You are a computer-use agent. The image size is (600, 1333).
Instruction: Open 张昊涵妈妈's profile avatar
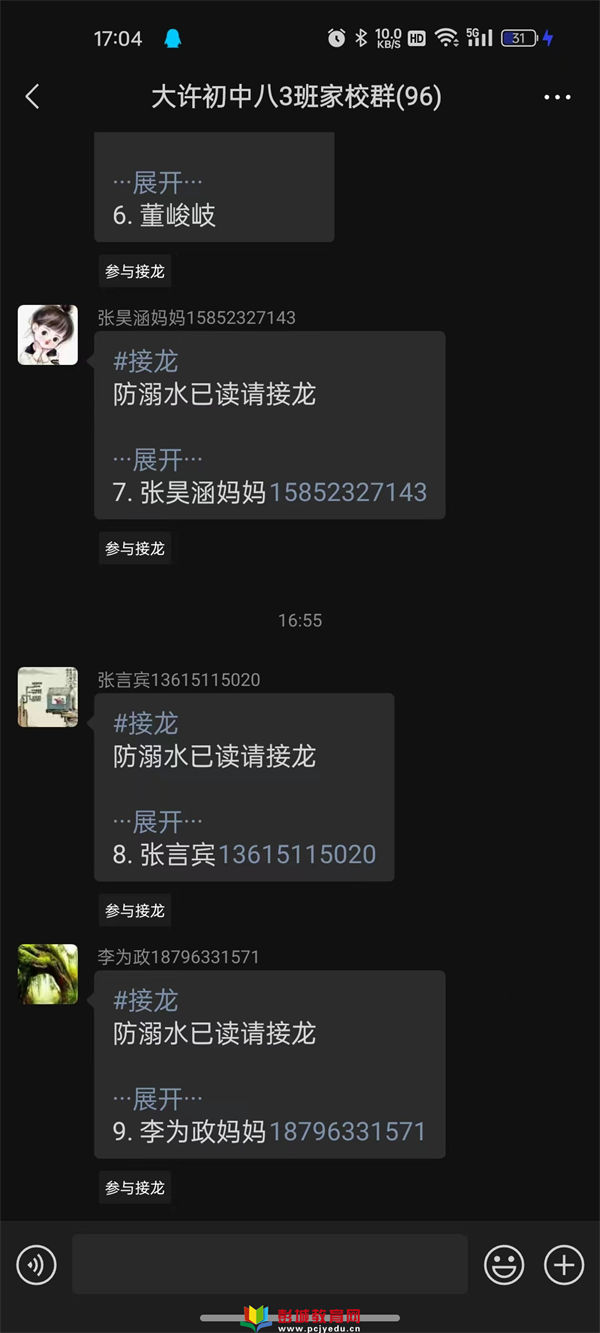pyautogui.click(x=48, y=335)
